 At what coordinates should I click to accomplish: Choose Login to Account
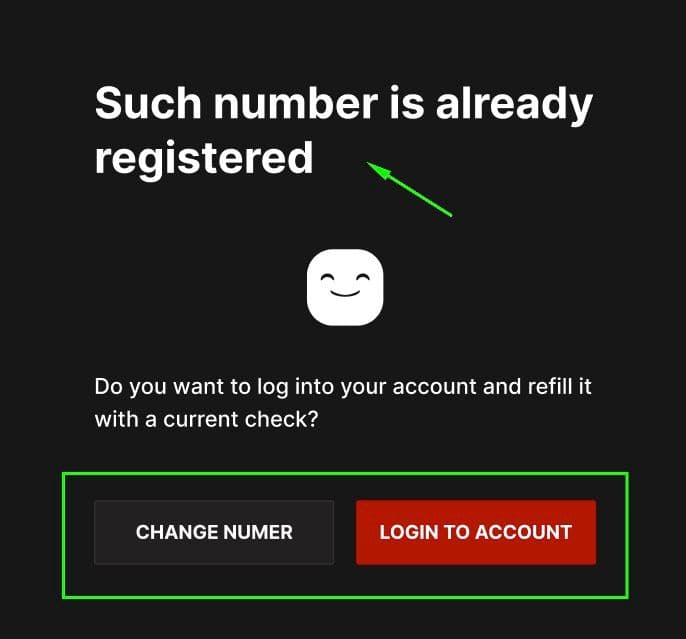pyautogui.click(x=476, y=532)
